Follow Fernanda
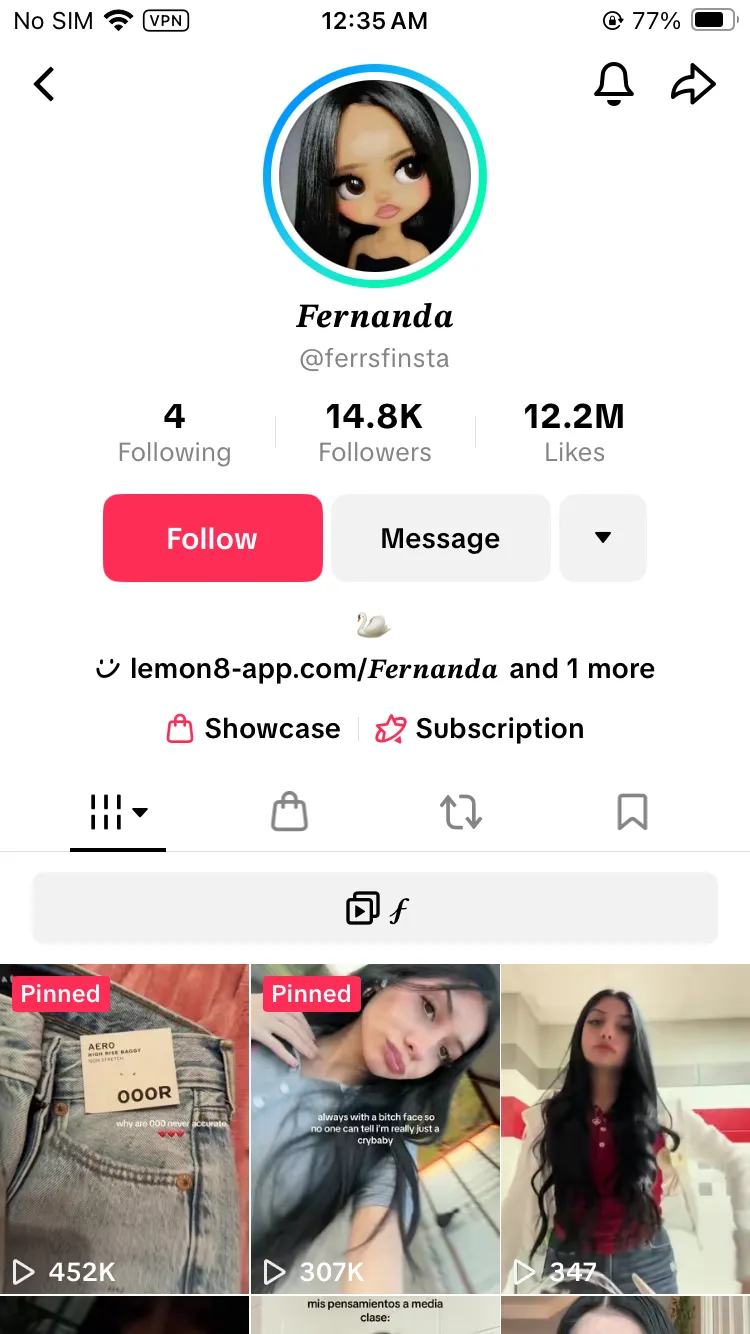Viewport: 750px width, 1334px height. 212,538
